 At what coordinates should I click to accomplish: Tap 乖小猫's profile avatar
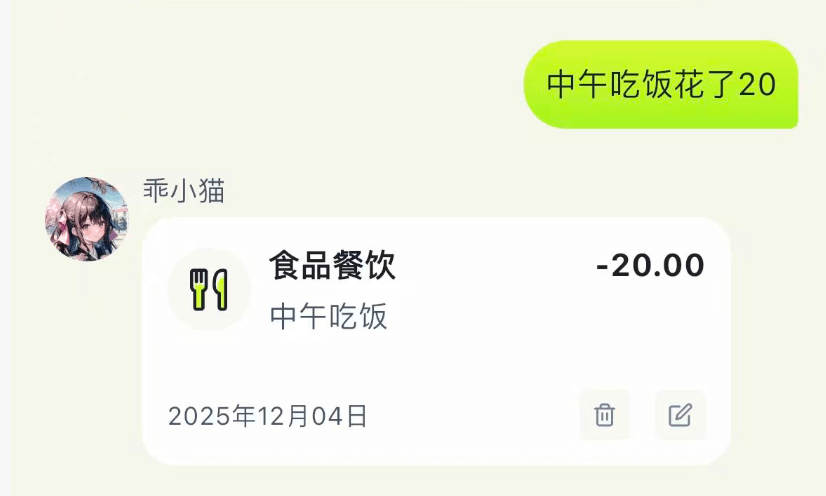click(x=87, y=220)
